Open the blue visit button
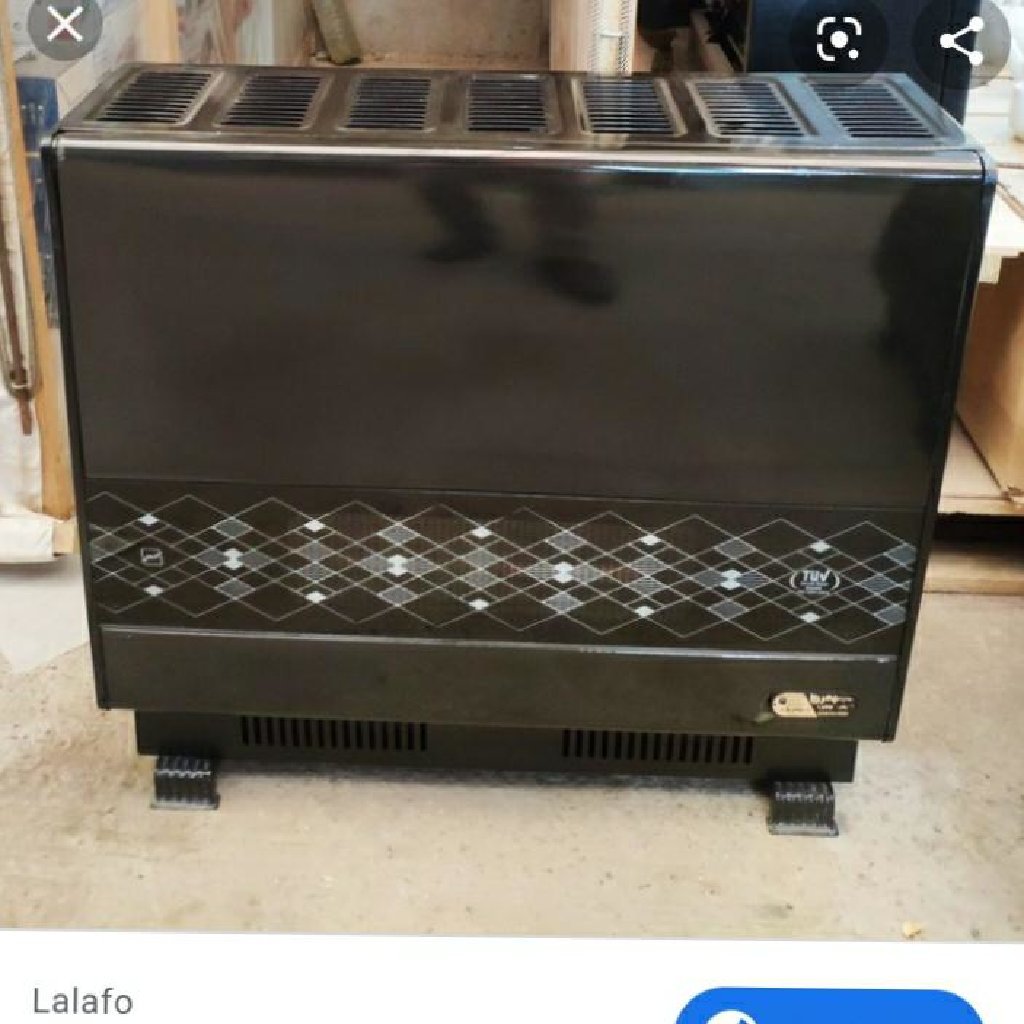Image resolution: width=1024 pixels, height=1024 pixels. [x=830, y=1008]
